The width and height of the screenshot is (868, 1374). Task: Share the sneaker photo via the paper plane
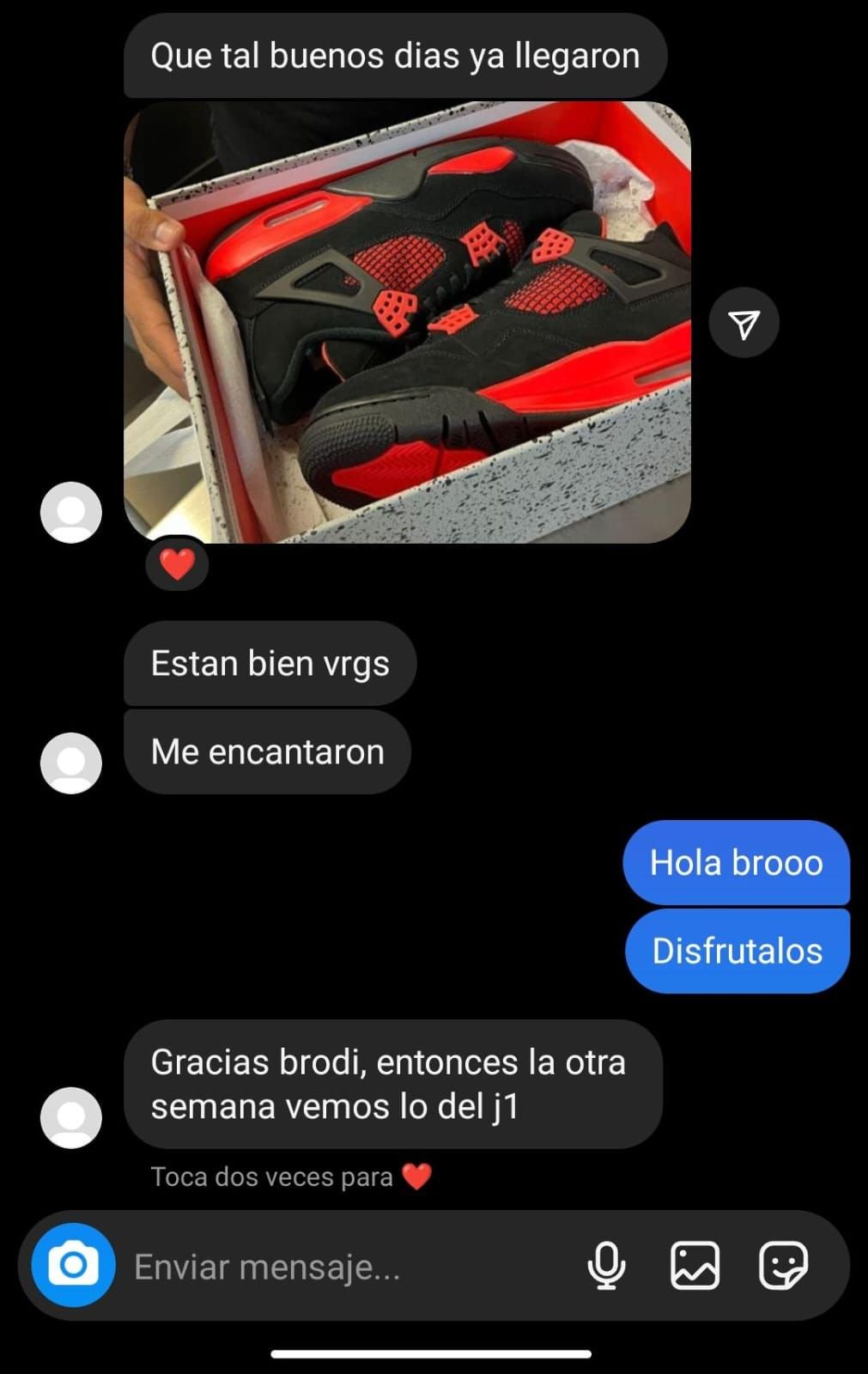tap(744, 323)
